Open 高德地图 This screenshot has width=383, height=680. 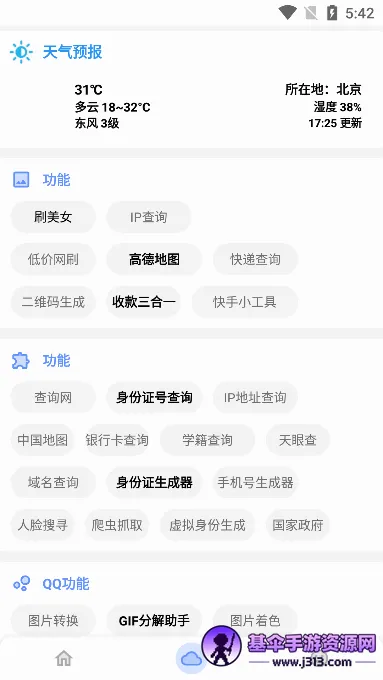coord(154,259)
